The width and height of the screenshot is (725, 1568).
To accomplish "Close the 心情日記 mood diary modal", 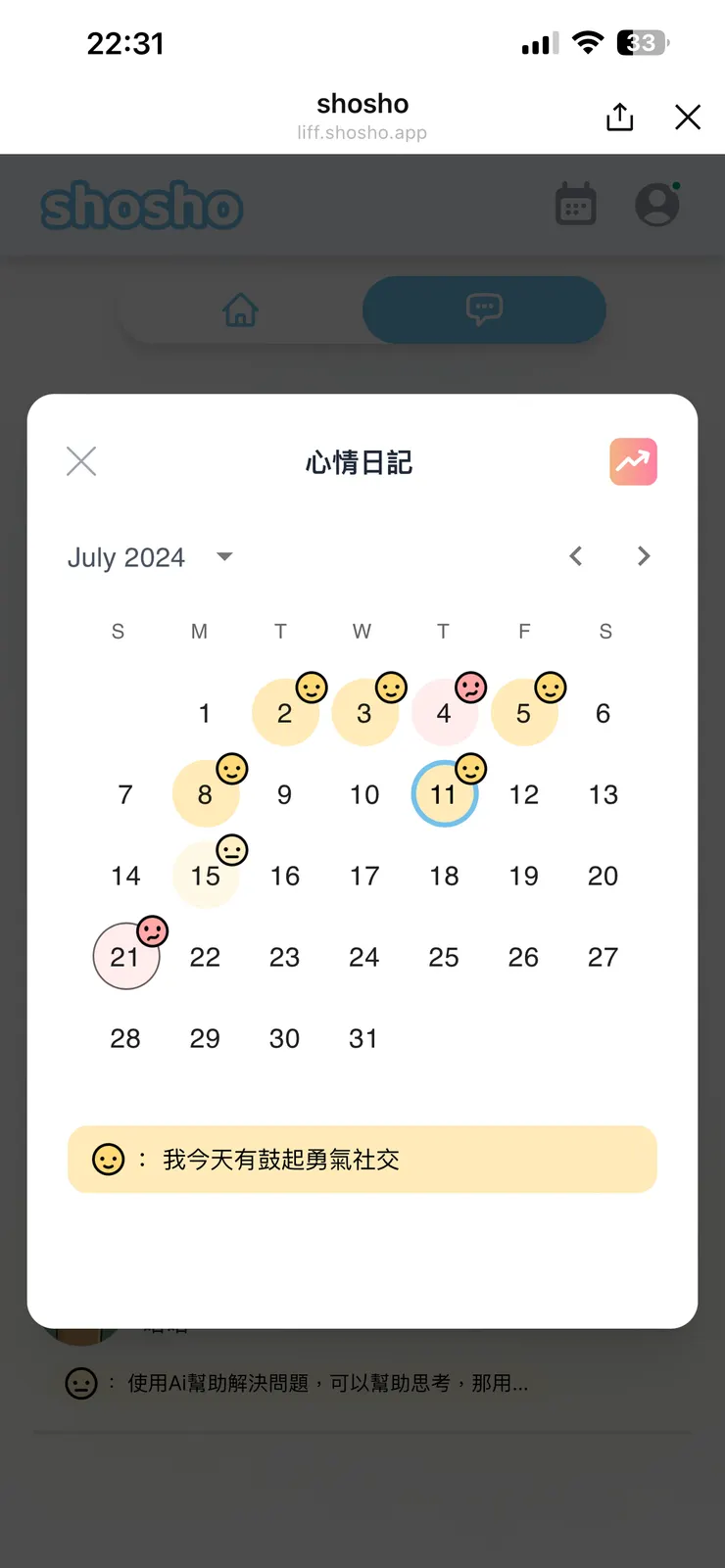I will pos(81,460).
